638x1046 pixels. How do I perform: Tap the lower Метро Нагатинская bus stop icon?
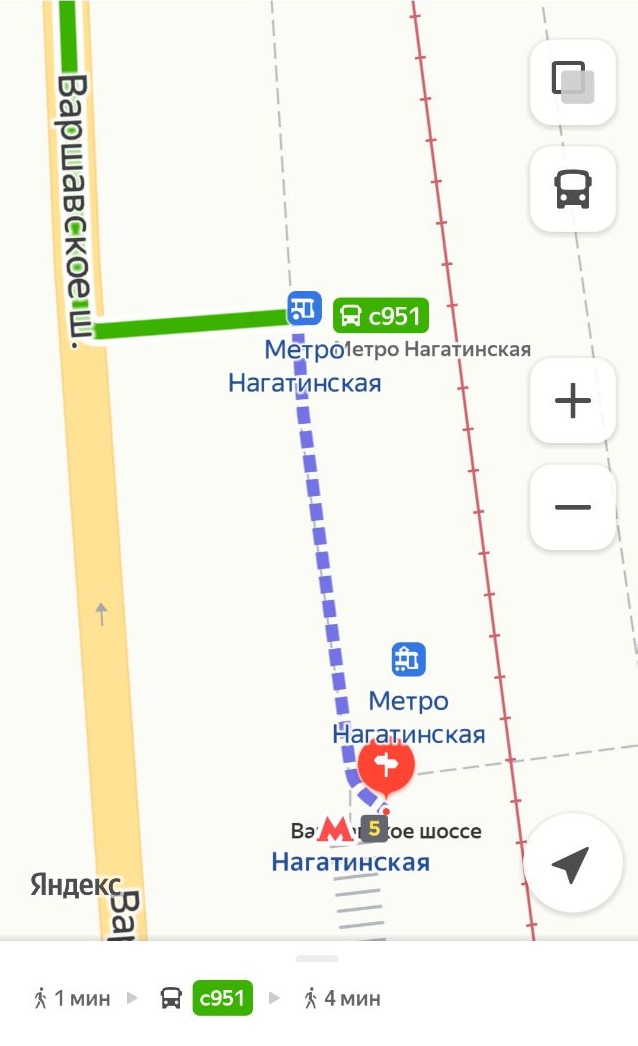(x=408, y=659)
